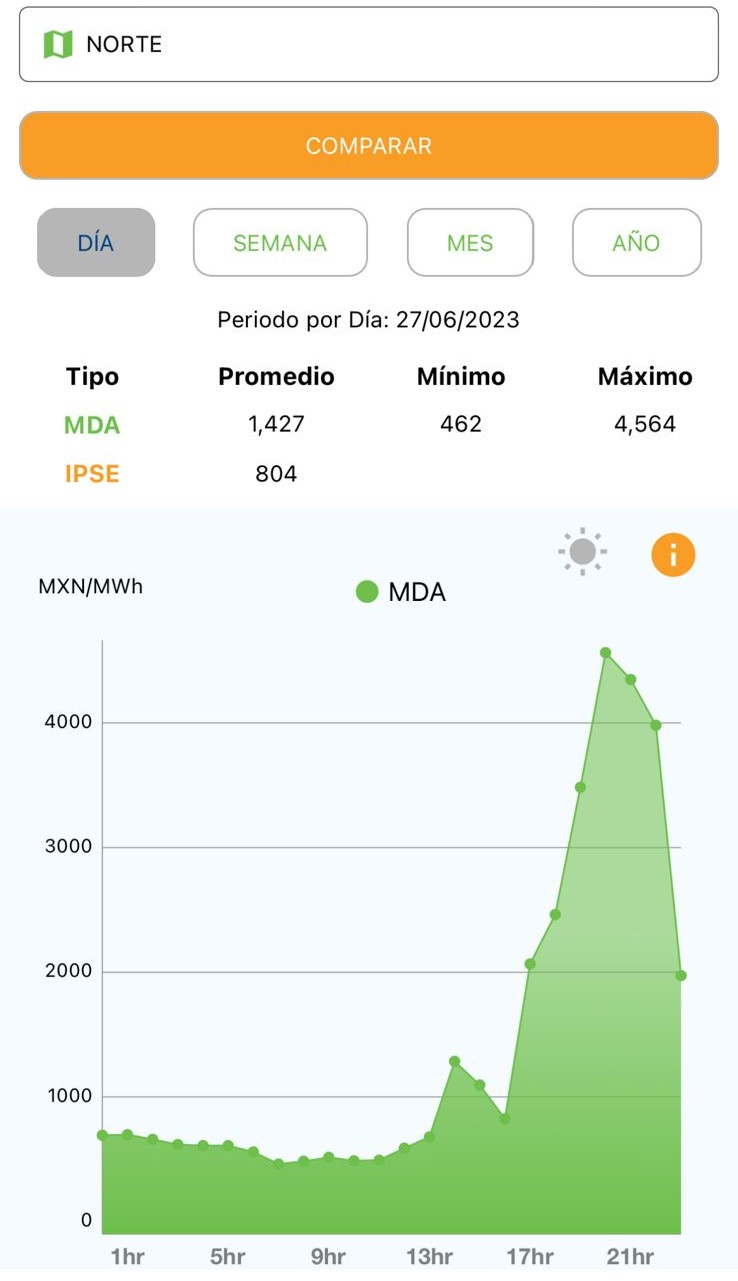Open the NORTE region selector
Viewport: 738px width, 1281px height.
click(x=369, y=44)
